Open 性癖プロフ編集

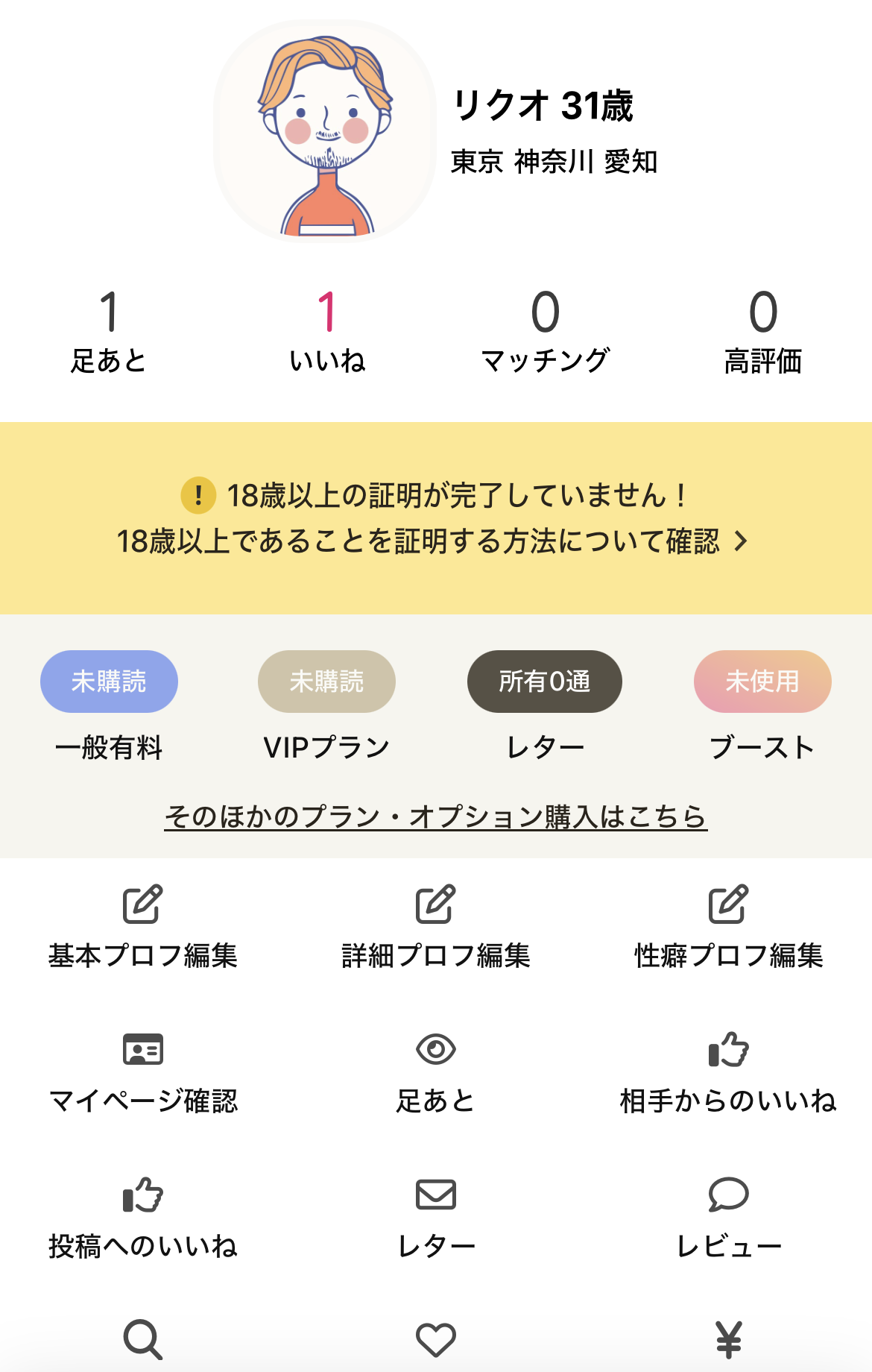729,927
